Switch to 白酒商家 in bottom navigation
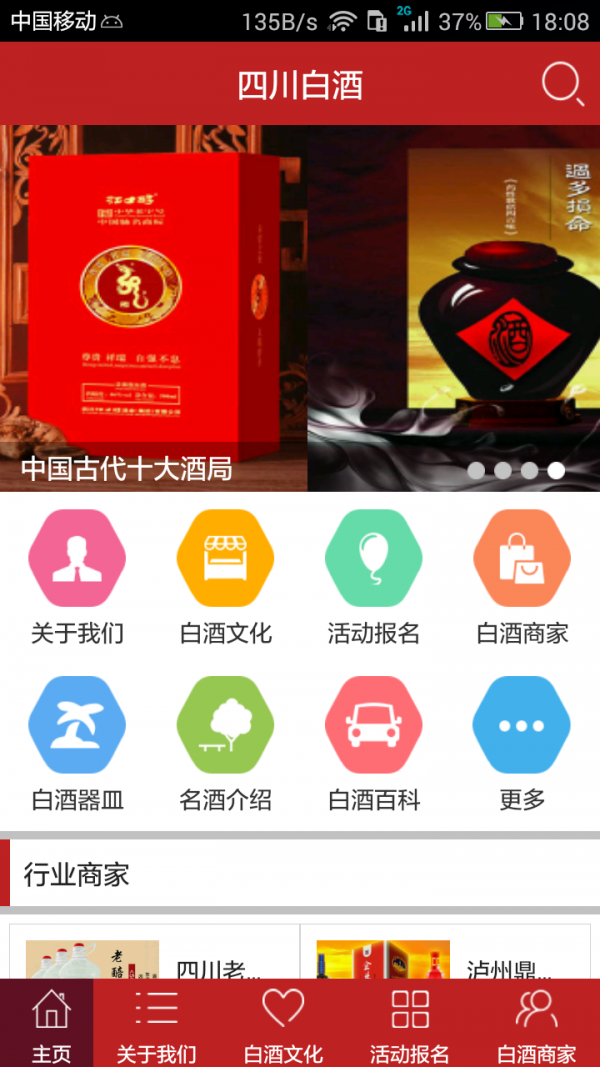 pos(536,1023)
